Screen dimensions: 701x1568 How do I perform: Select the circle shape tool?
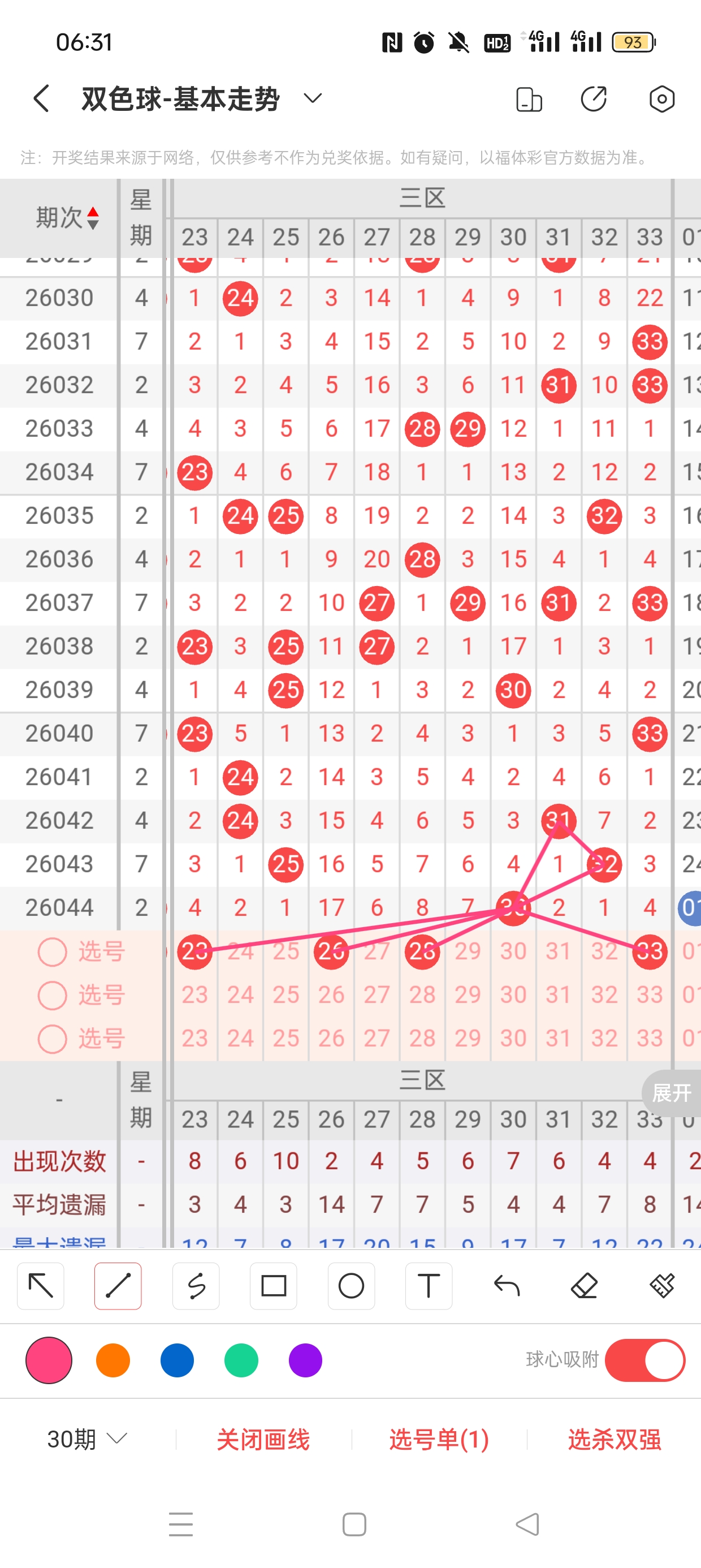pyautogui.click(x=351, y=1286)
